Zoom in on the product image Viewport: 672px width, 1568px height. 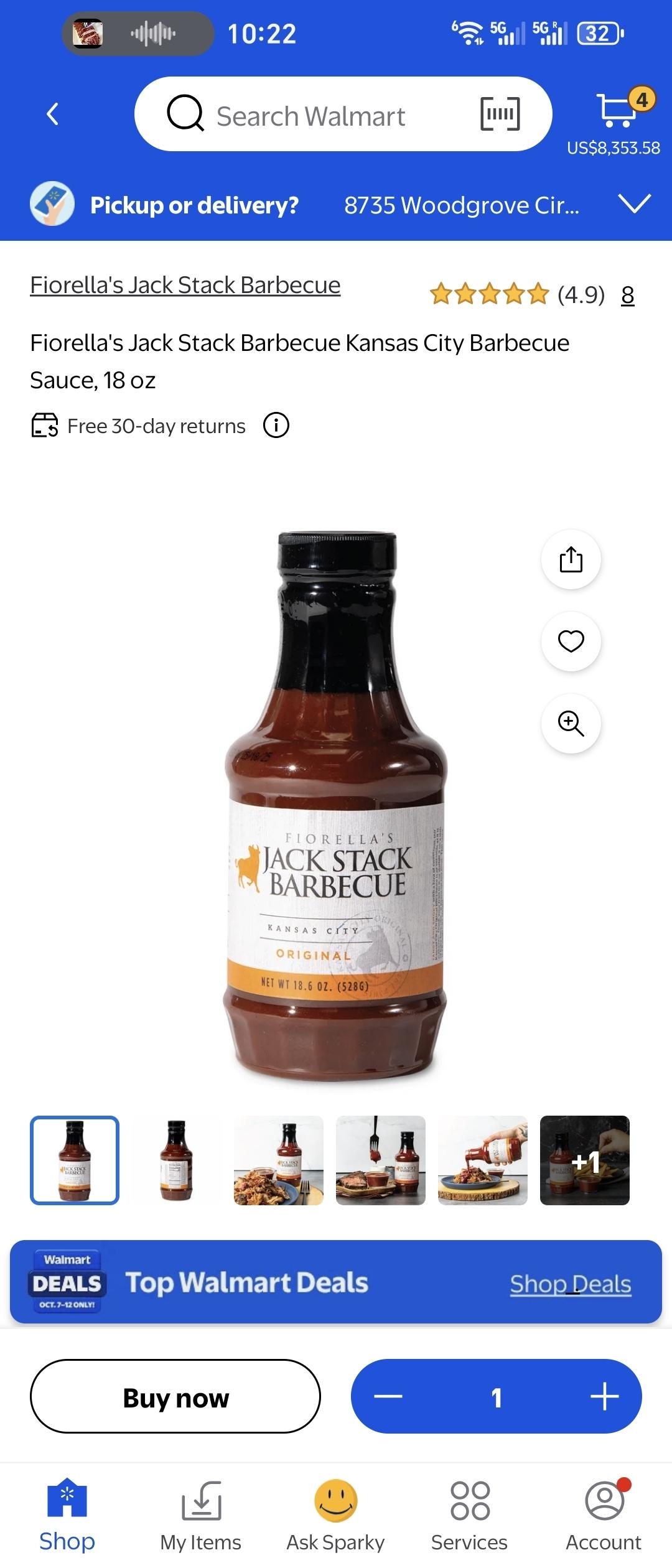pos(571,723)
